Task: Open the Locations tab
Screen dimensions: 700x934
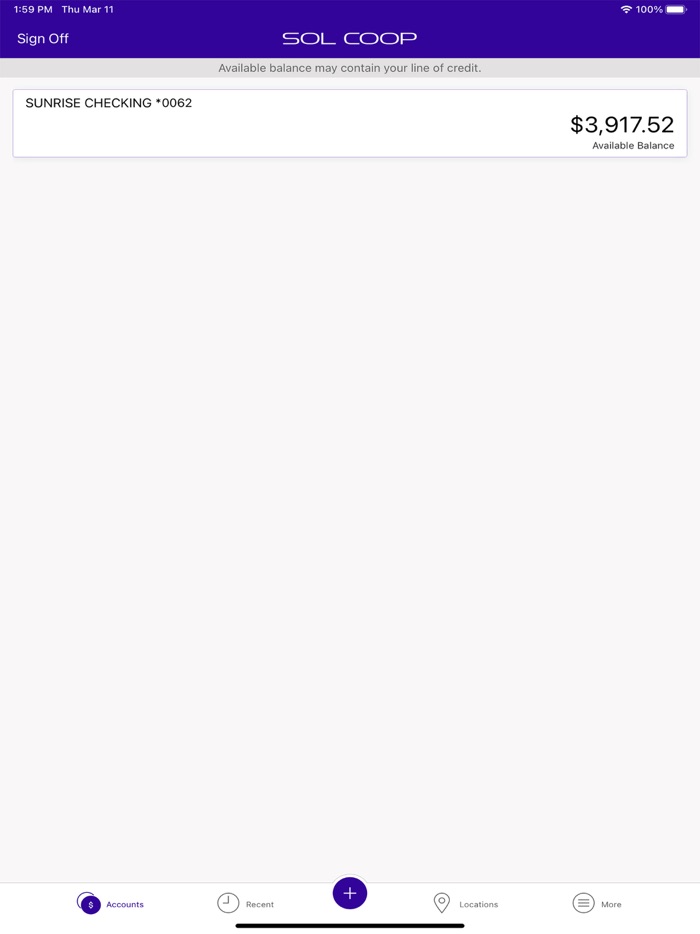Action: (465, 903)
